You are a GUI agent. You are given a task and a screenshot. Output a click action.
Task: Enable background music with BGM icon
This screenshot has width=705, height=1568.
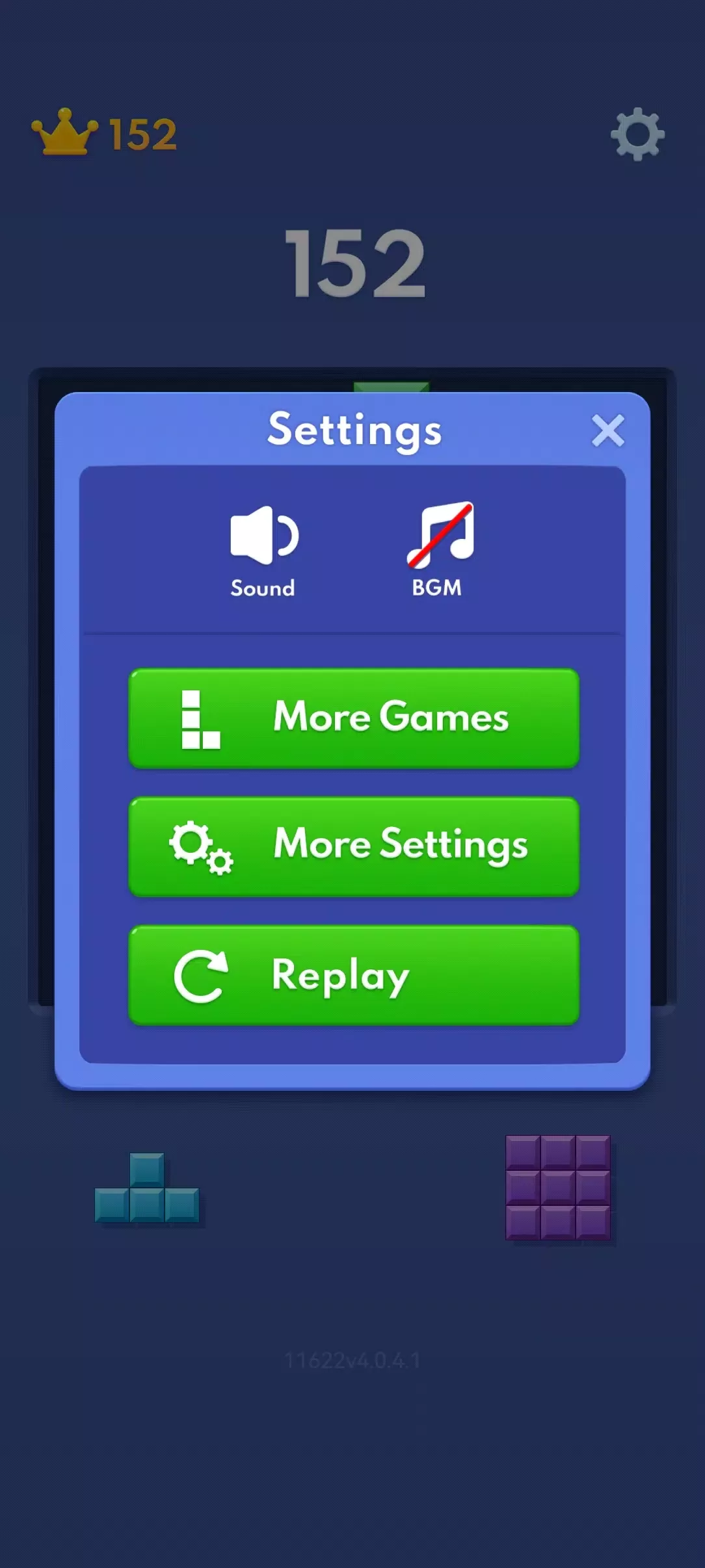click(x=440, y=535)
